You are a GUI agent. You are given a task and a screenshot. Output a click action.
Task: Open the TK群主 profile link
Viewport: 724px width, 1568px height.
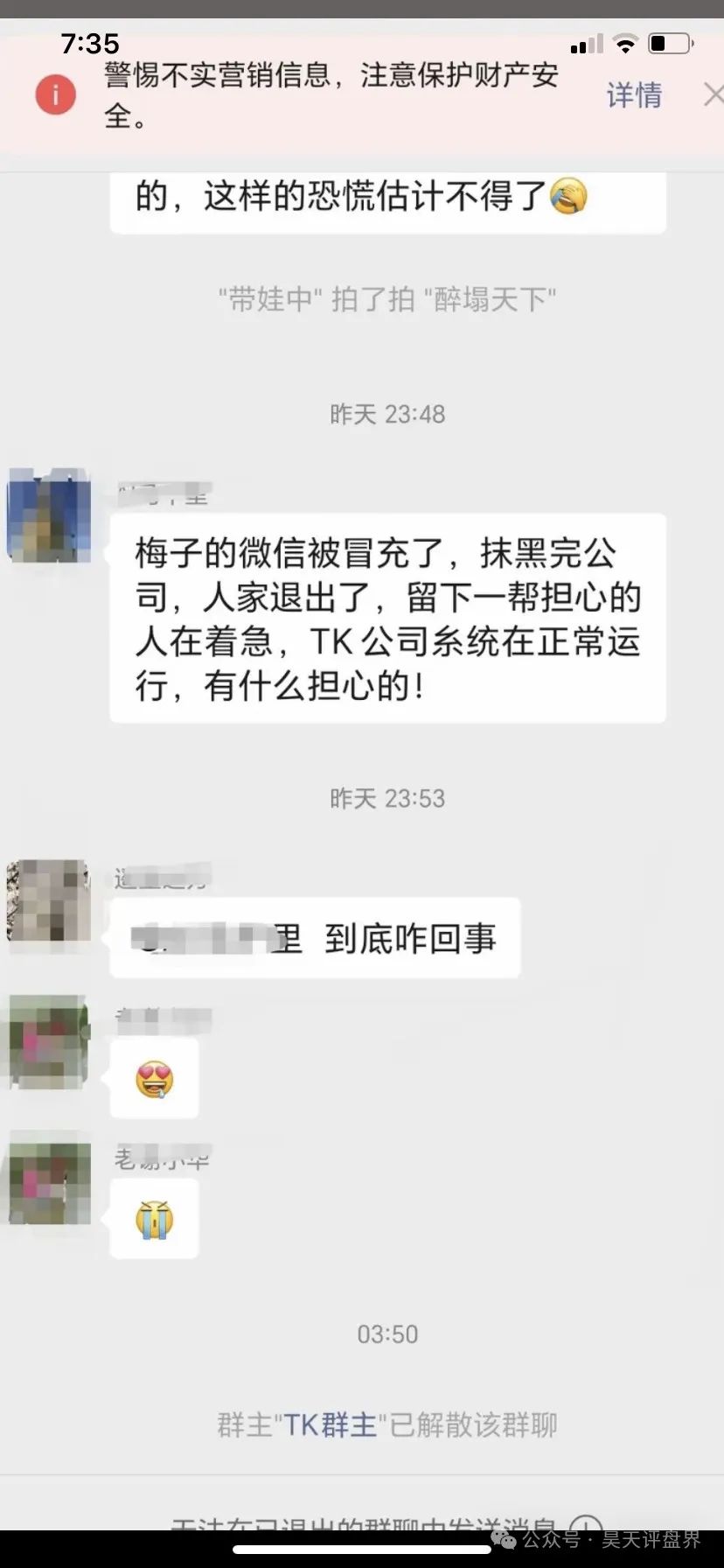(330, 1424)
